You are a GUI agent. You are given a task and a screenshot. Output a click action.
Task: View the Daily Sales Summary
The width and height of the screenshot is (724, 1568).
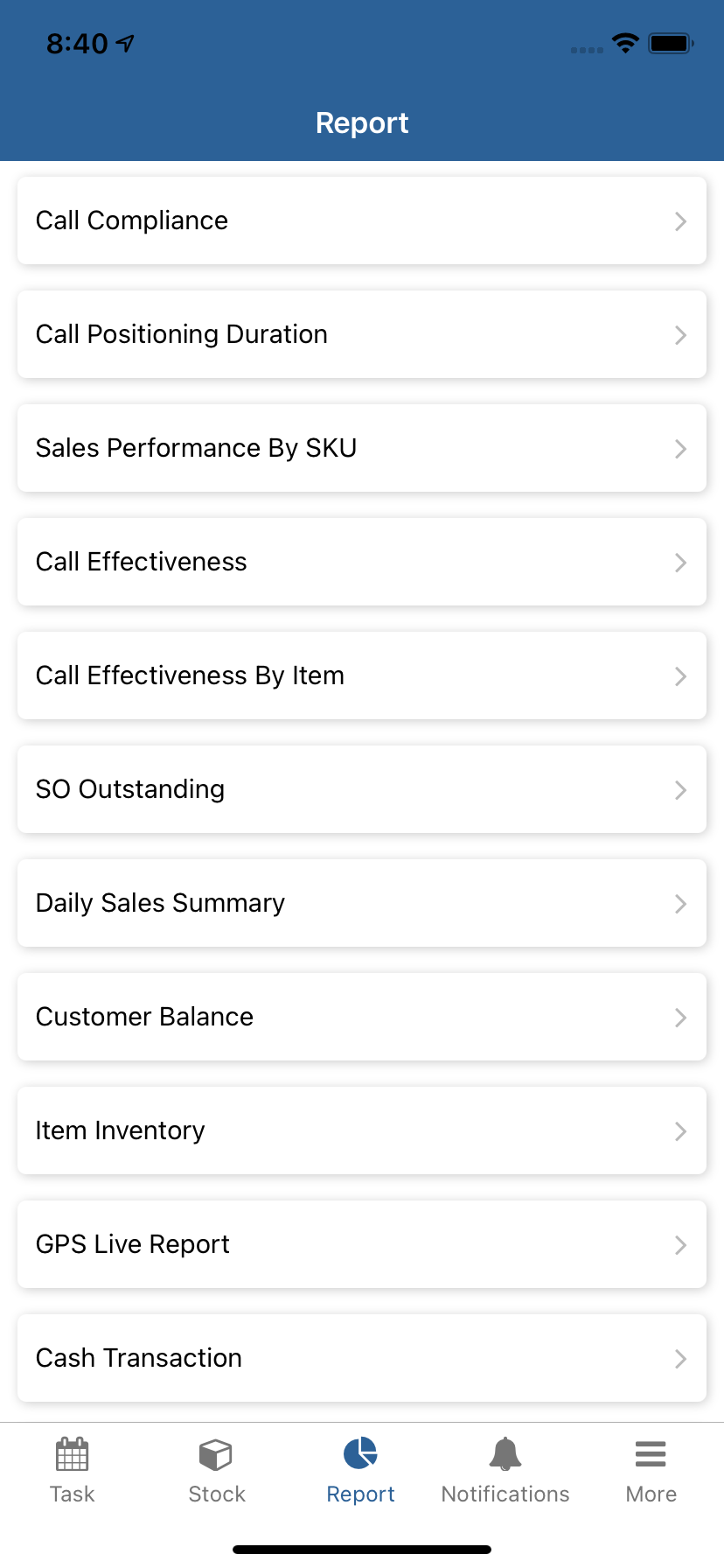[361, 903]
